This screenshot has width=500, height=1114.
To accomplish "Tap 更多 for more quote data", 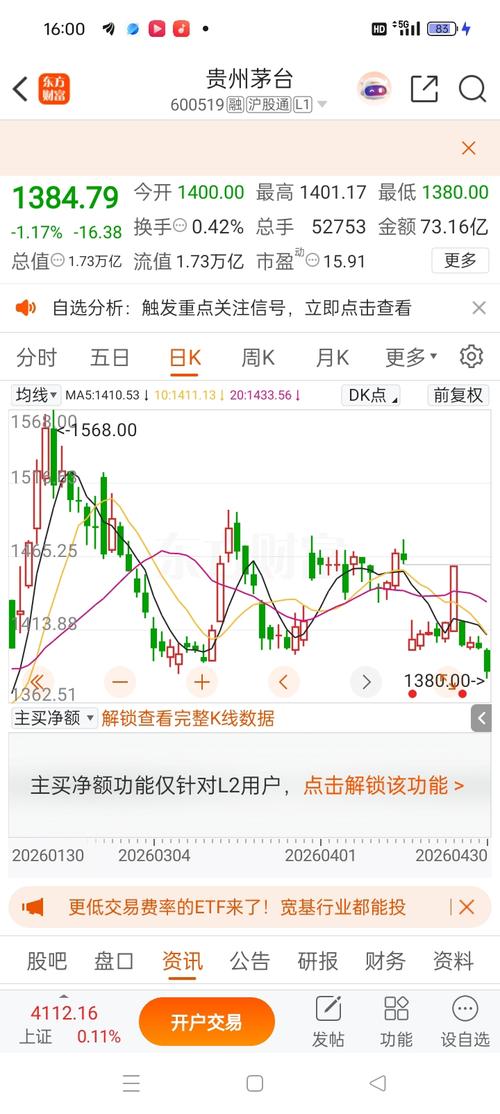I will 460,261.
